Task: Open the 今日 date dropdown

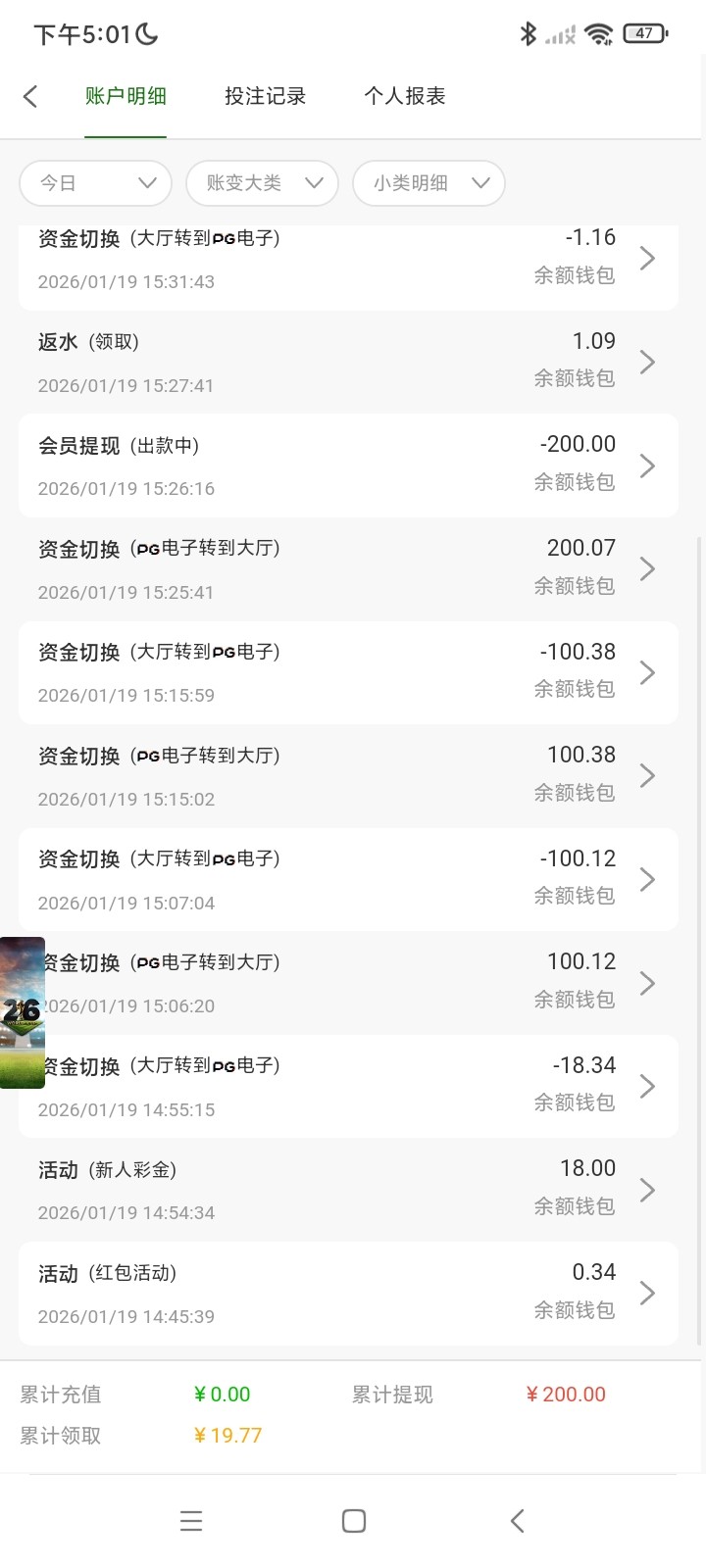Action: click(95, 183)
